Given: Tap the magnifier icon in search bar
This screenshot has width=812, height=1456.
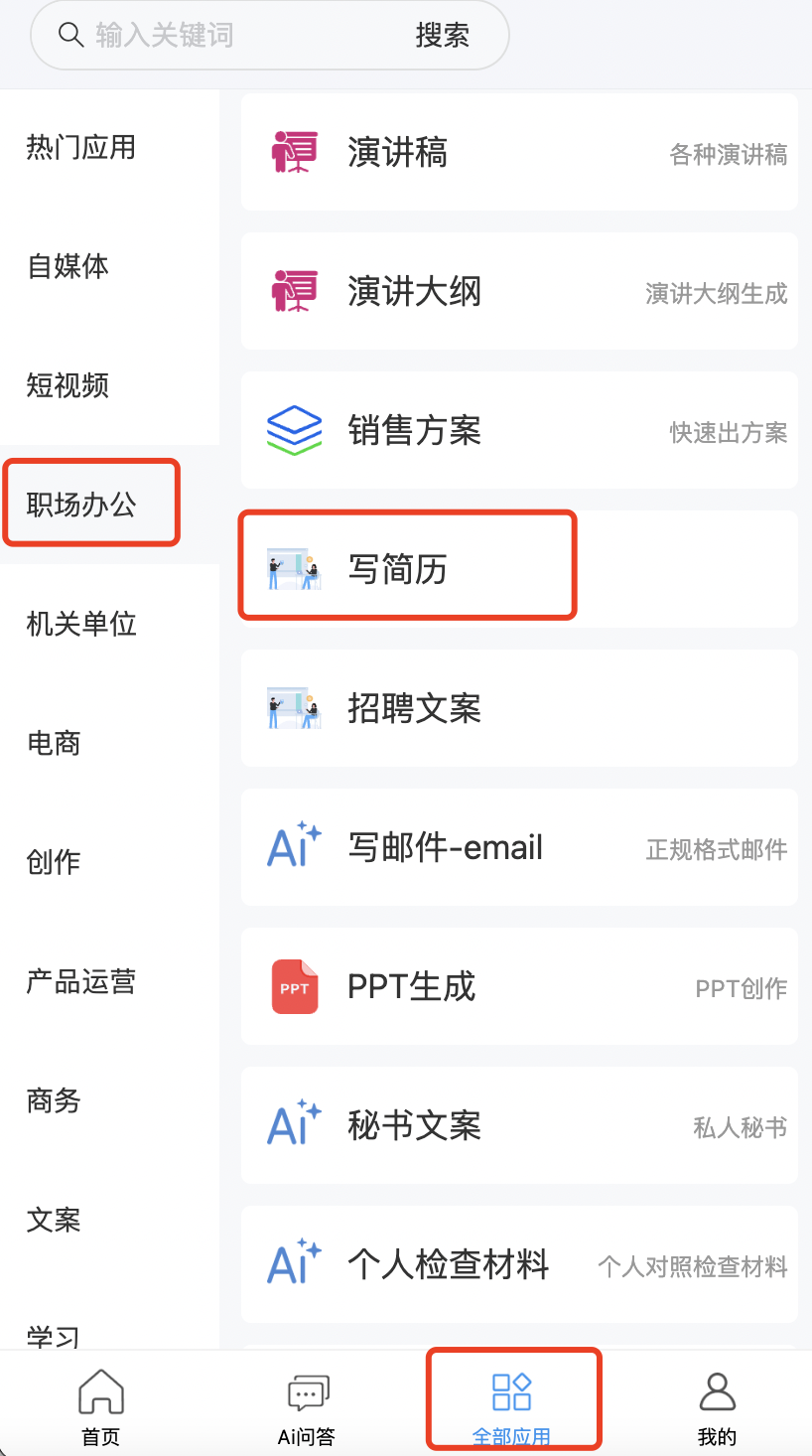Looking at the screenshot, I should pos(70,35).
